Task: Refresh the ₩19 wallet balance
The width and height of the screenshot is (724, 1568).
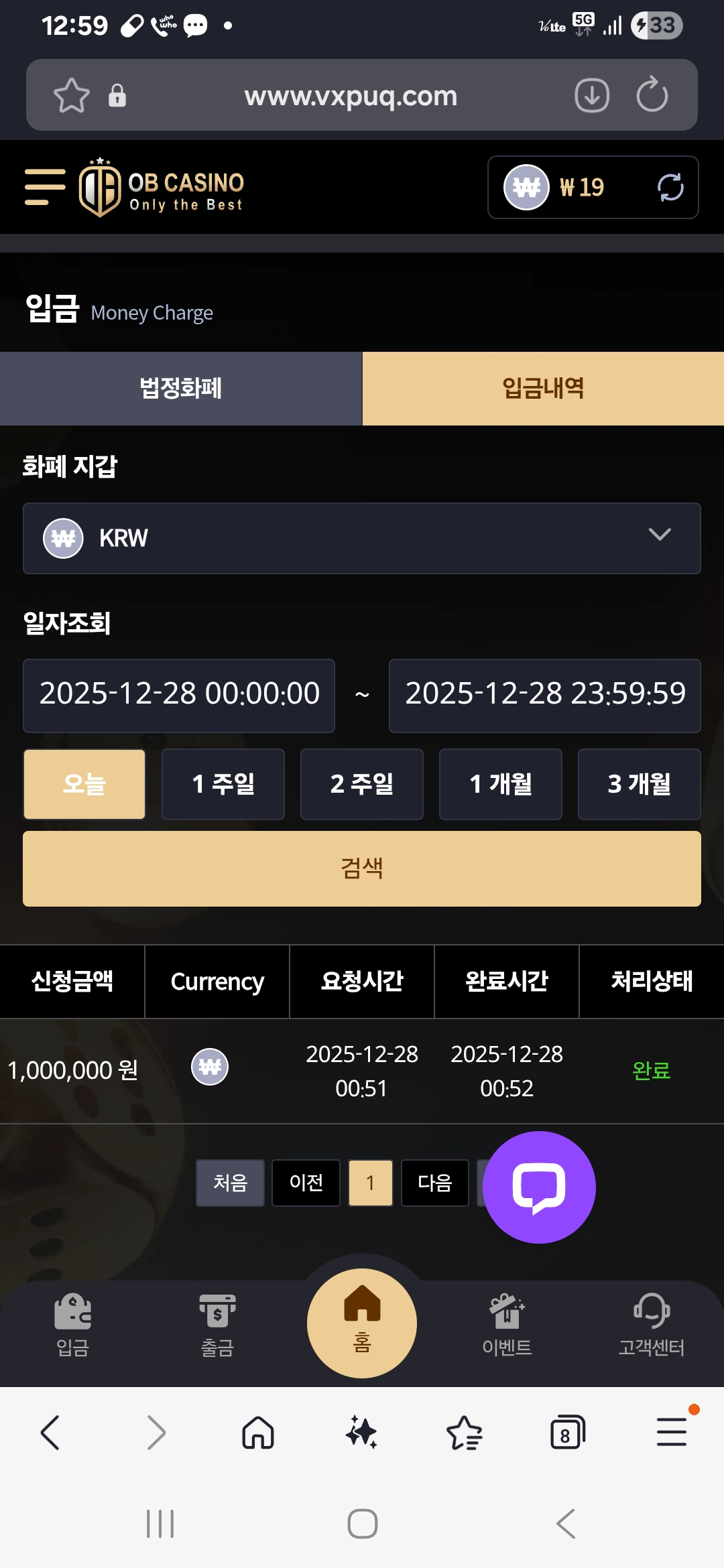Action: tap(670, 188)
